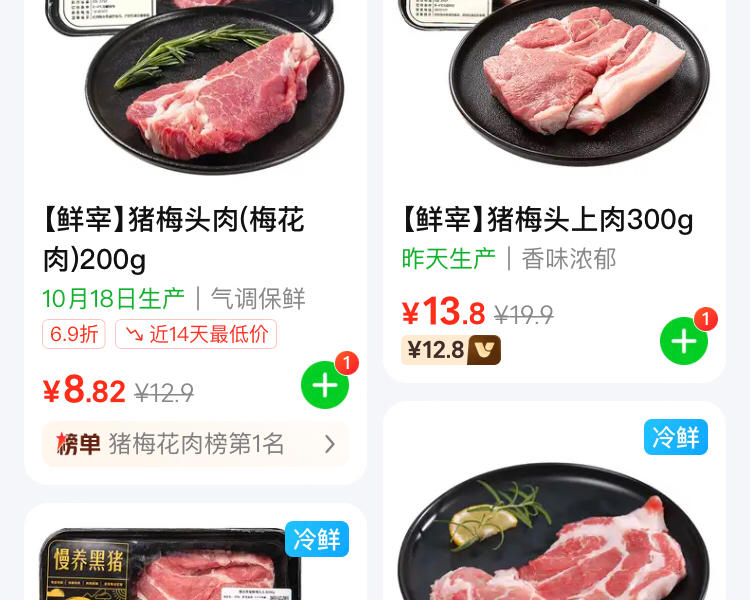Image resolution: width=750 pixels, height=600 pixels.
Task: Open the 猪梅花肉榜第1名 ranking list
Action: (x=196, y=444)
